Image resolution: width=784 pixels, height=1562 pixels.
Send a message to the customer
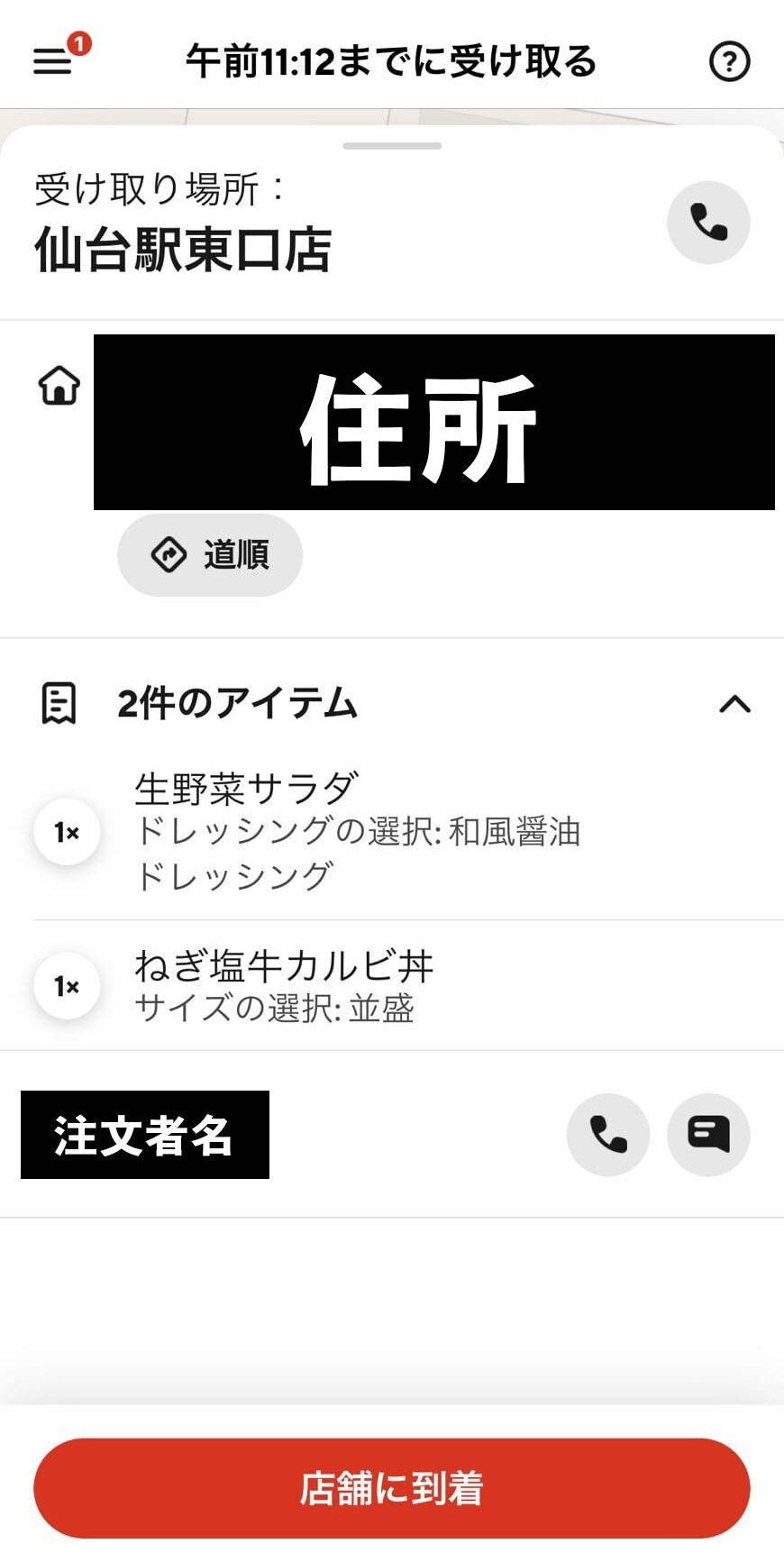point(708,1135)
